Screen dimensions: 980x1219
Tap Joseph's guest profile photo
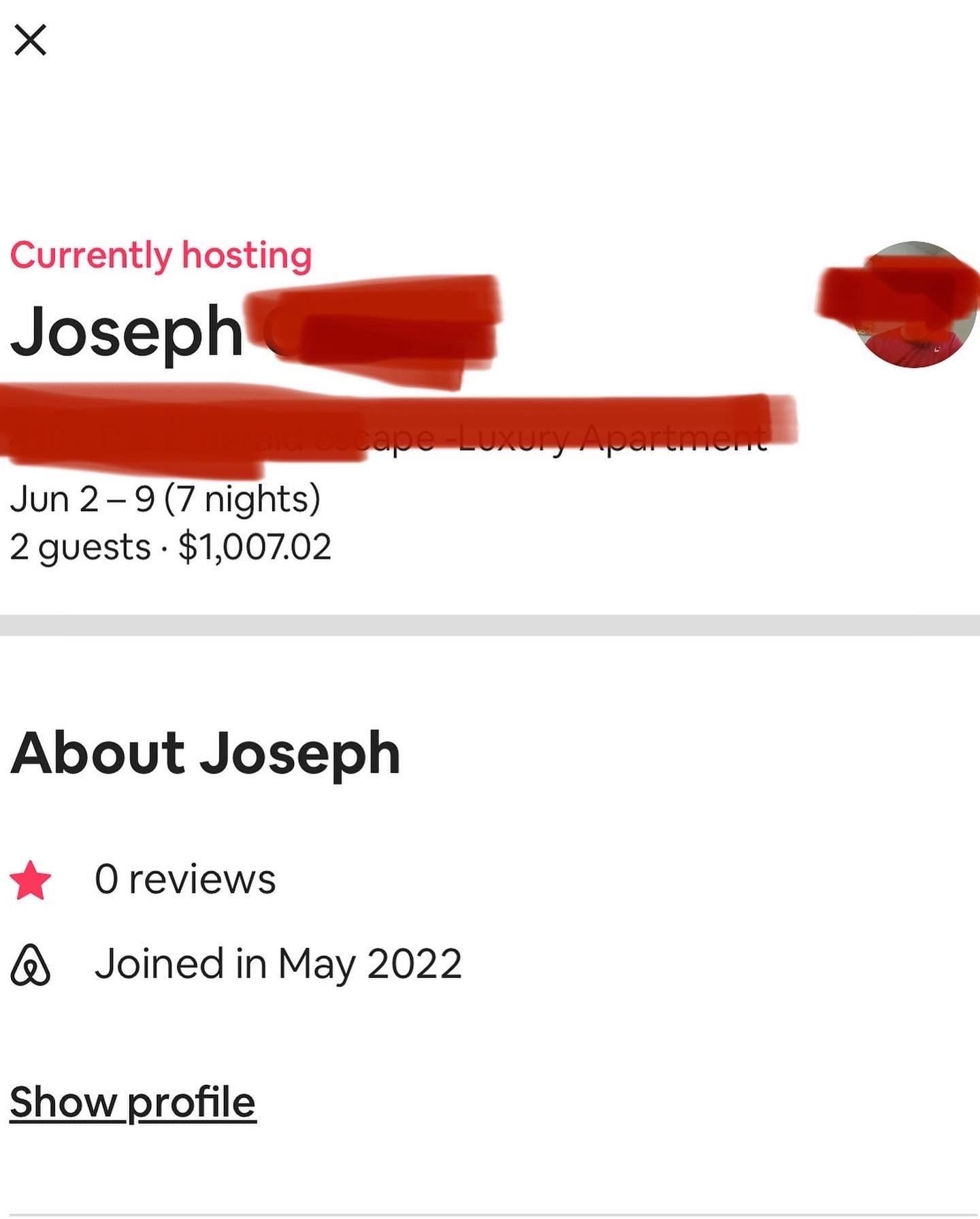tap(912, 304)
